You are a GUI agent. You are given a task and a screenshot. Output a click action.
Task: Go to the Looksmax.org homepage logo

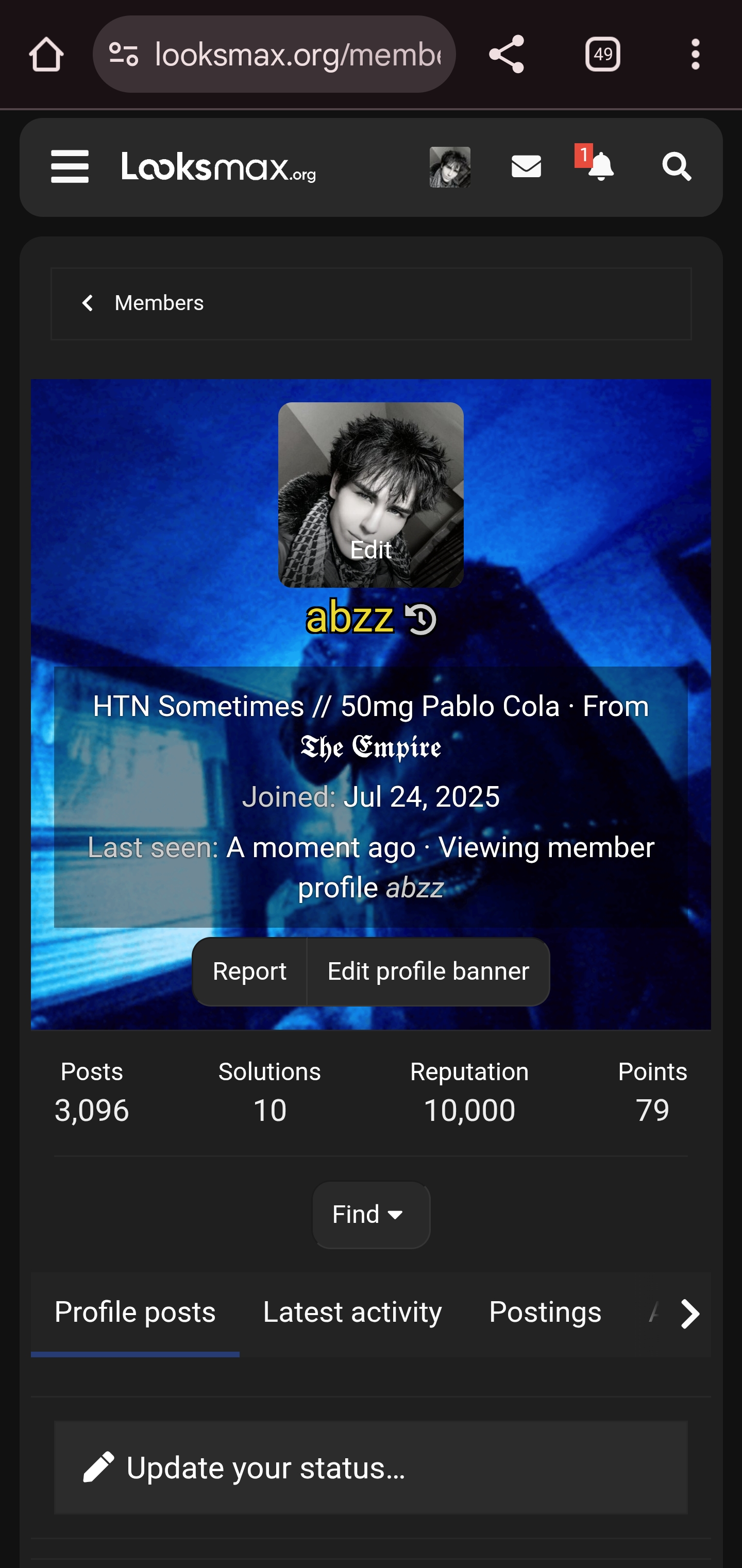pyautogui.click(x=218, y=167)
